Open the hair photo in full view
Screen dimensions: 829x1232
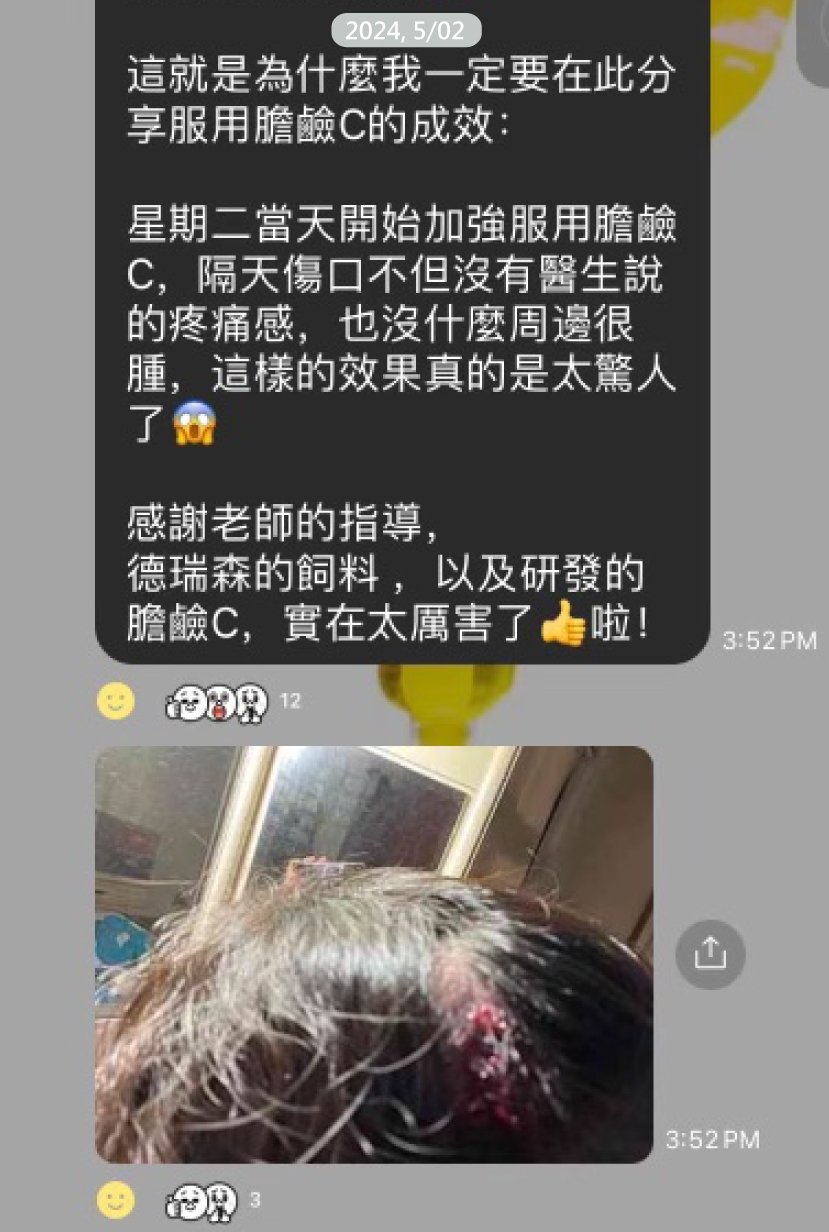(x=373, y=953)
